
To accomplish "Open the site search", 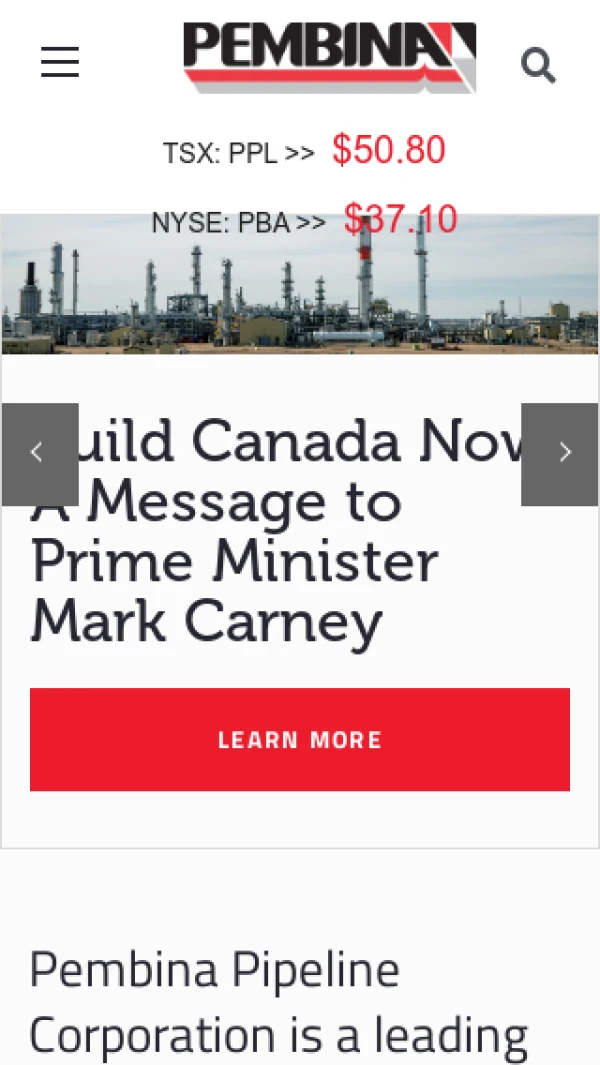I will coord(538,66).
